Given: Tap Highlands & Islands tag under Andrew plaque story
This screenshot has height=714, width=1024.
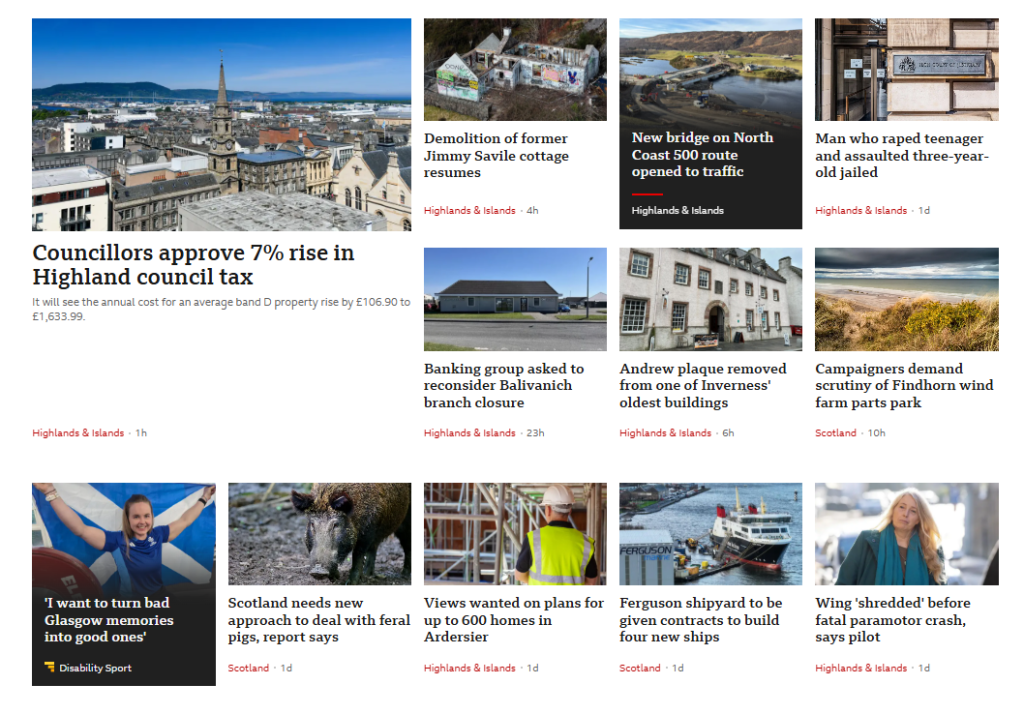Looking at the screenshot, I should point(665,433).
